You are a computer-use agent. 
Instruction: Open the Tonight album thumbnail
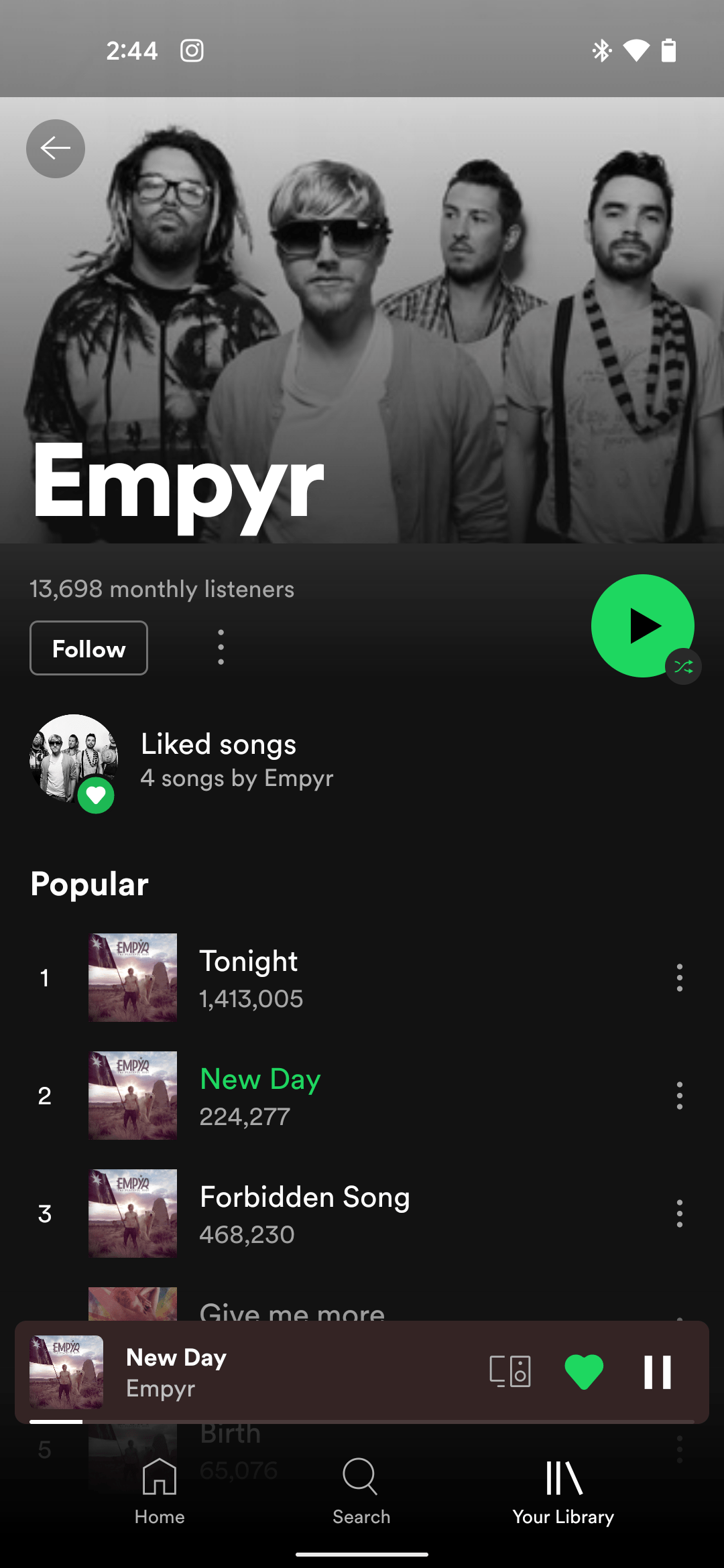click(x=132, y=978)
